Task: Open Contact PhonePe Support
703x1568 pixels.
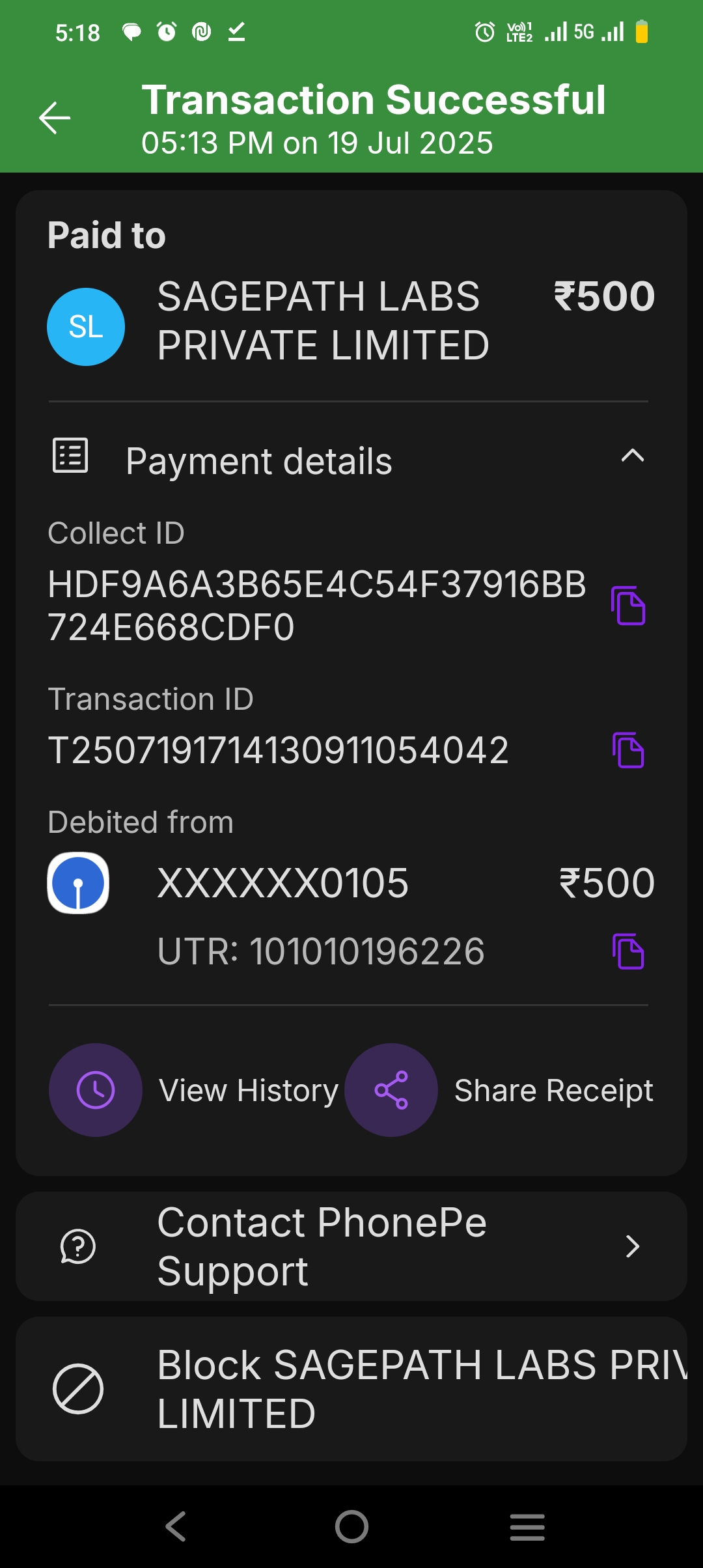Action: click(x=351, y=1246)
